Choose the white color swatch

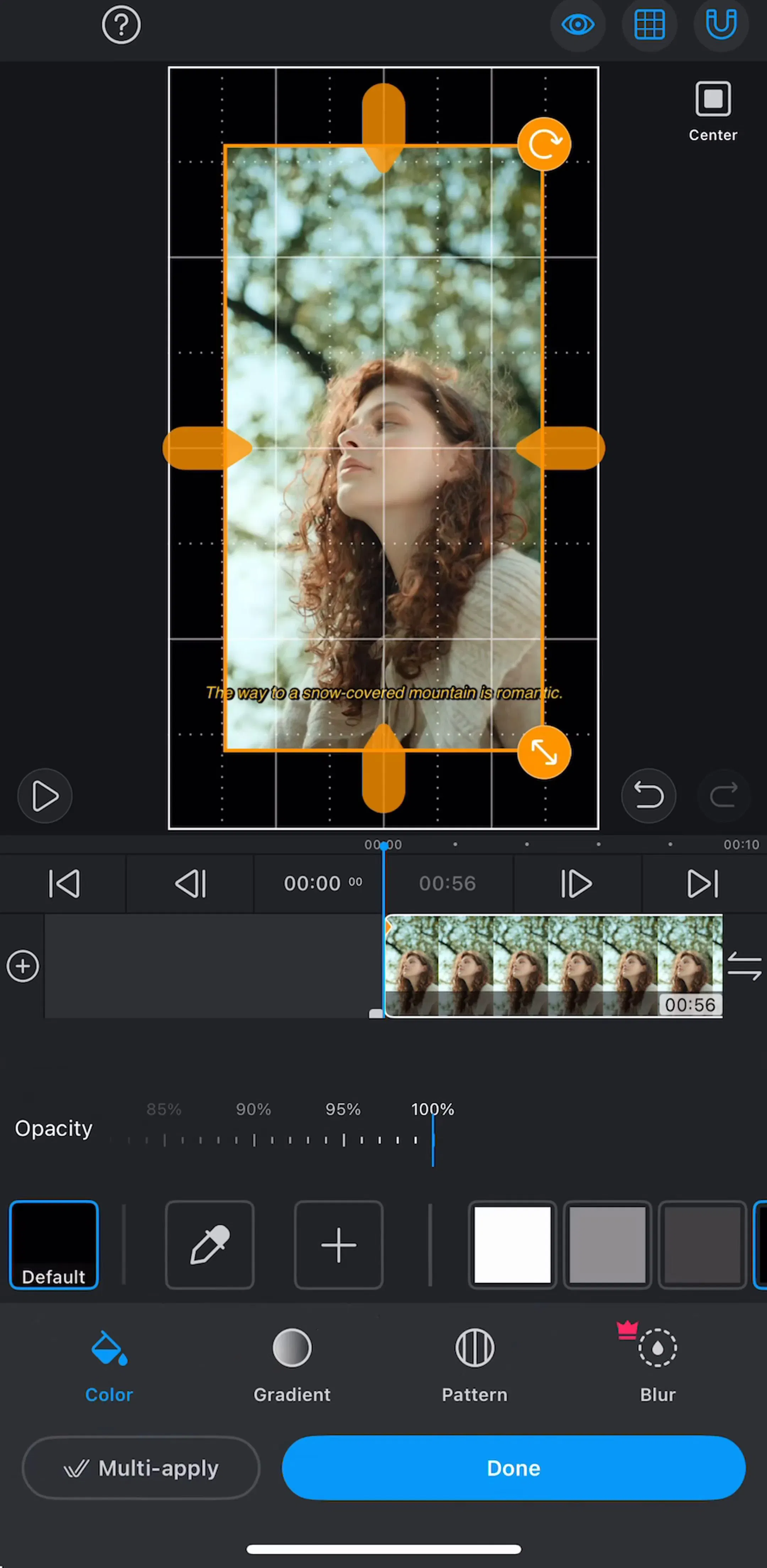512,1245
